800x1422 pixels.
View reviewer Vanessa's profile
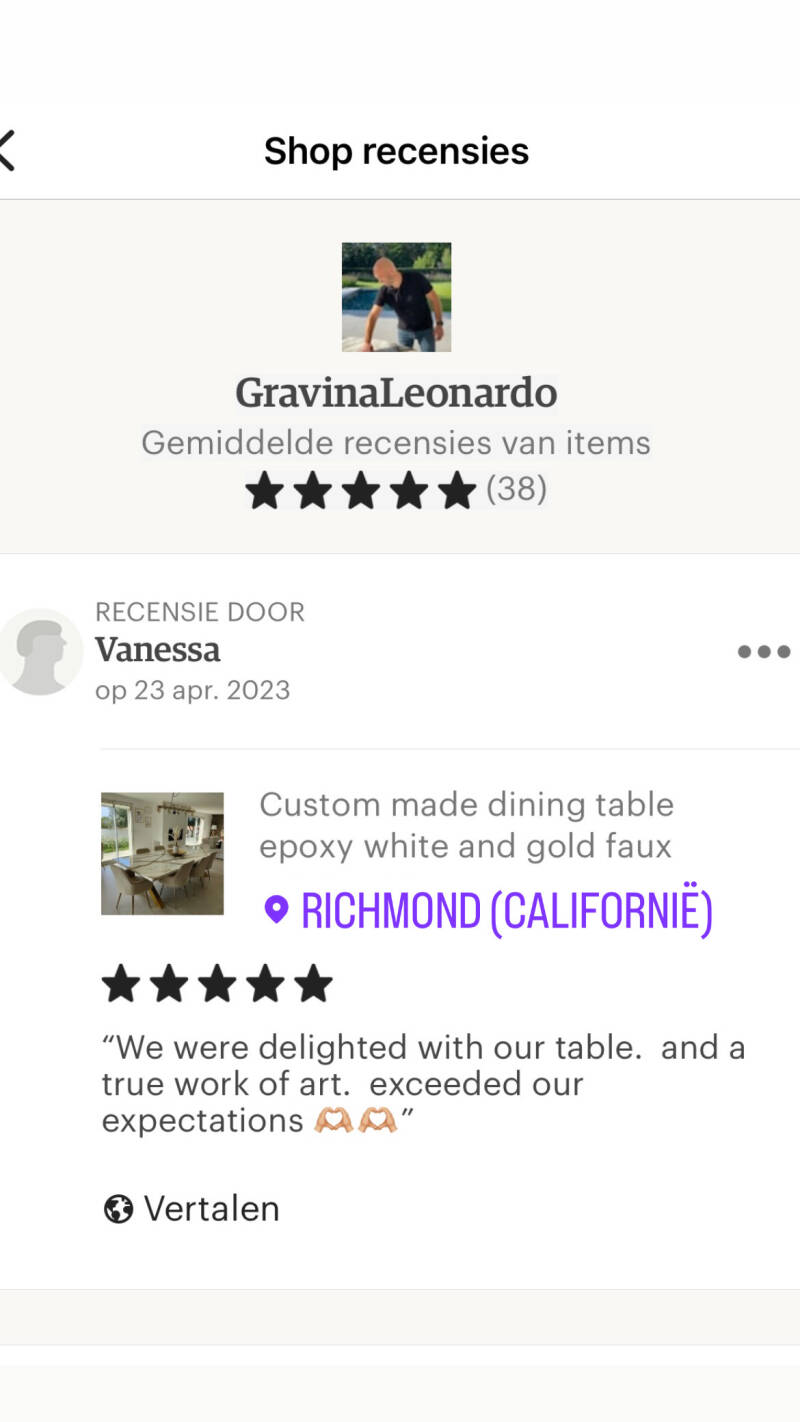click(157, 650)
